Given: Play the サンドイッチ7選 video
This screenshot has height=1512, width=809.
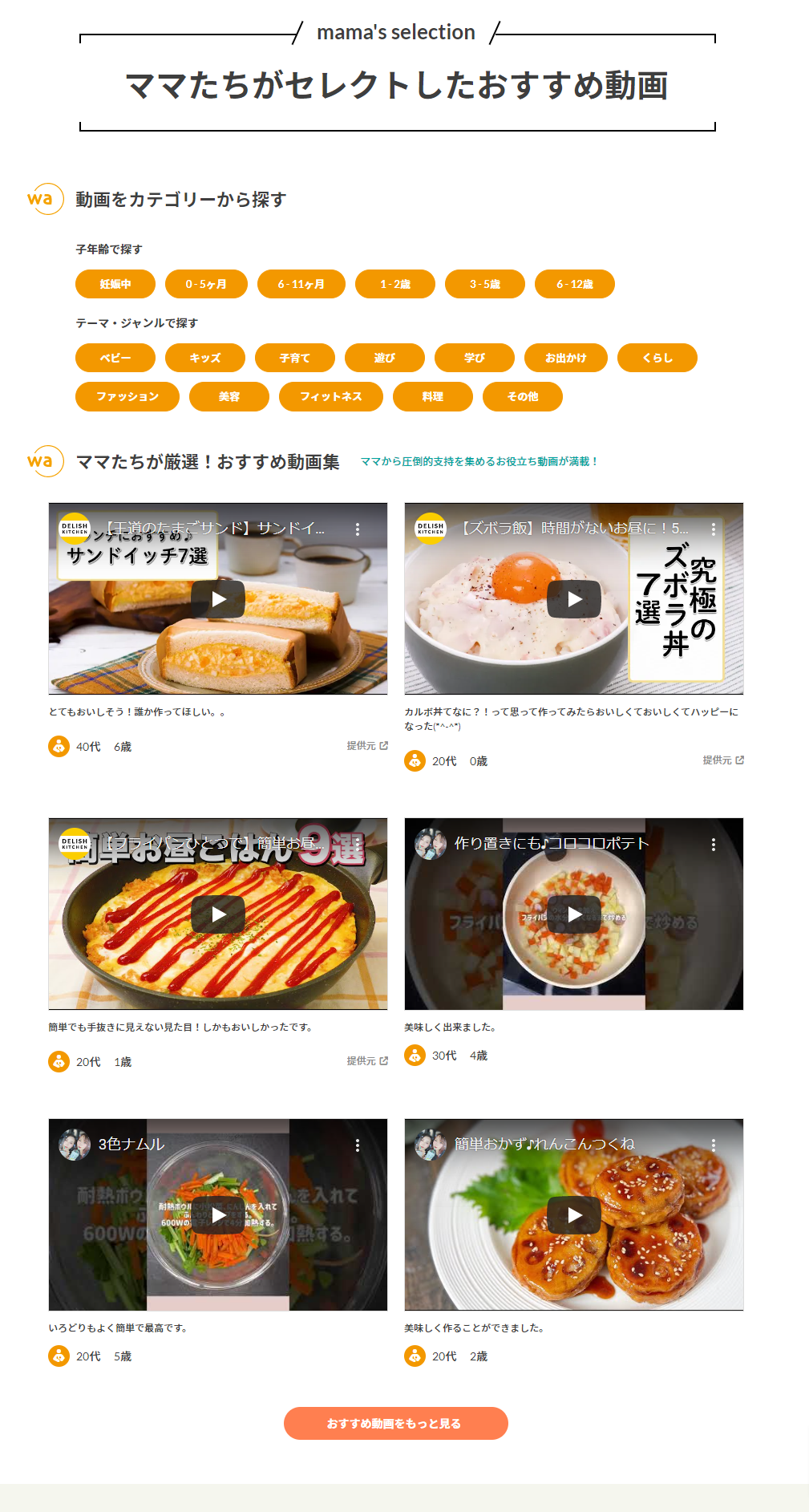Looking at the screenshot, I should pos(218,599).
